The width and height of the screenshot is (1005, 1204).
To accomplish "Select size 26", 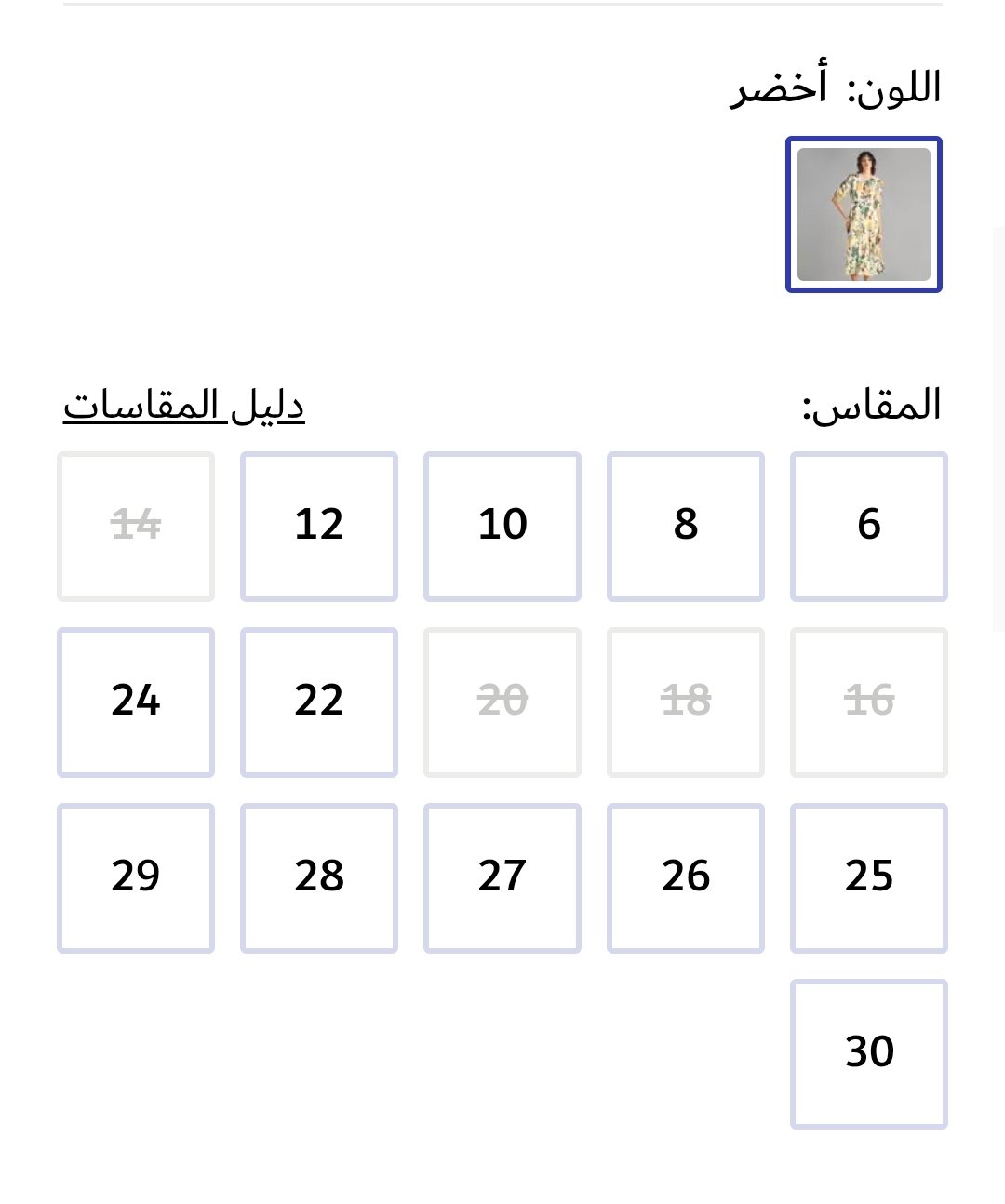I will (x=685, y=877).
